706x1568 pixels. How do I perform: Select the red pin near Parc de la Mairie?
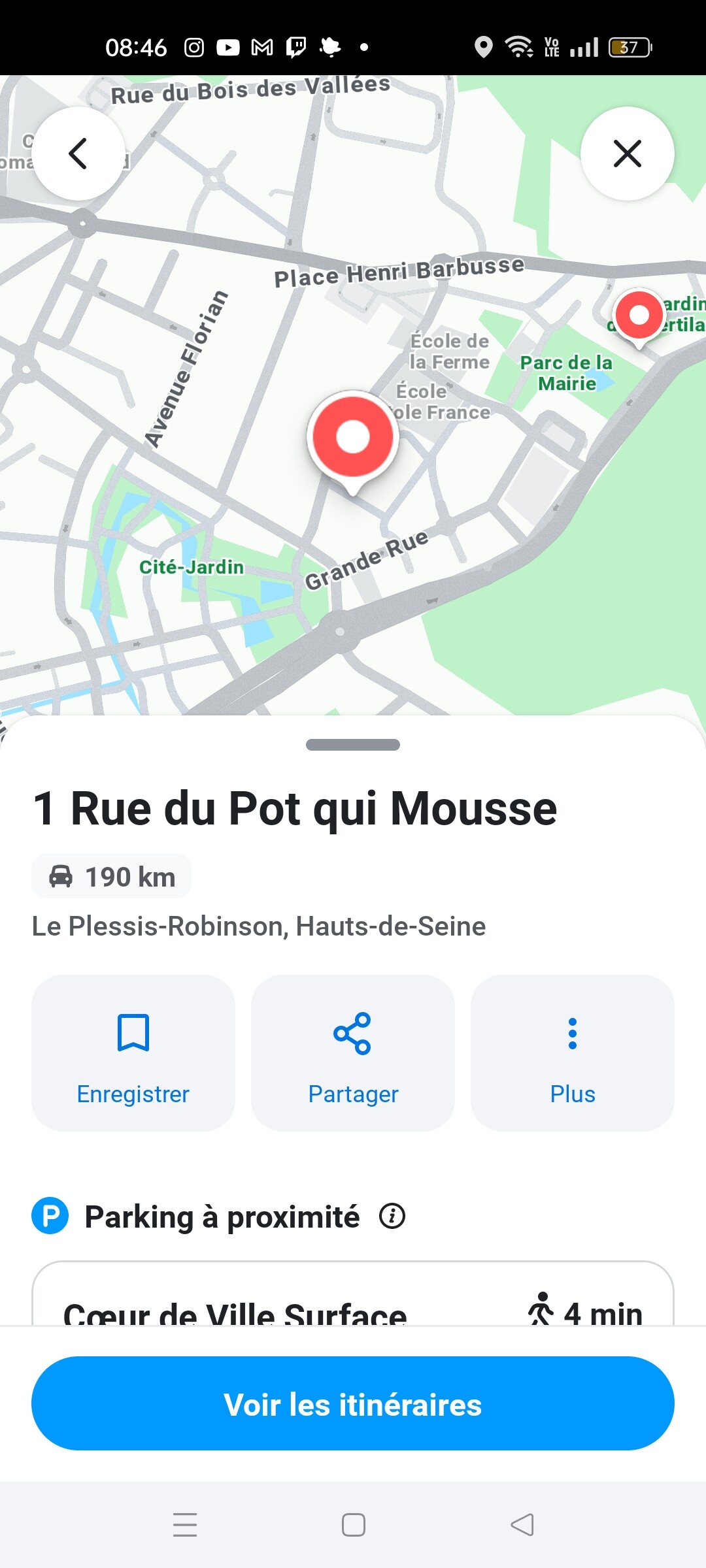tap(639, 317)
